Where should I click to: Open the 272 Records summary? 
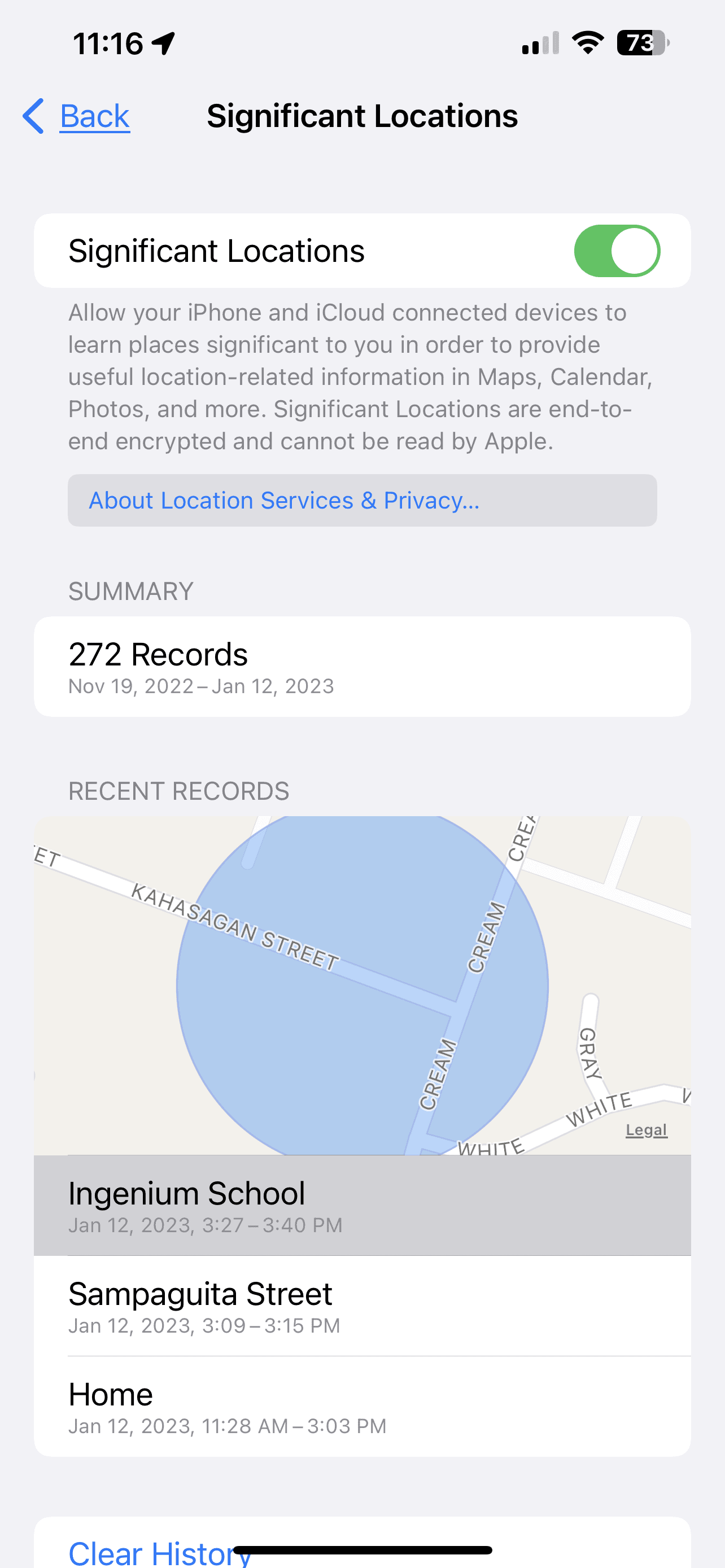click(x=362, y=667)
